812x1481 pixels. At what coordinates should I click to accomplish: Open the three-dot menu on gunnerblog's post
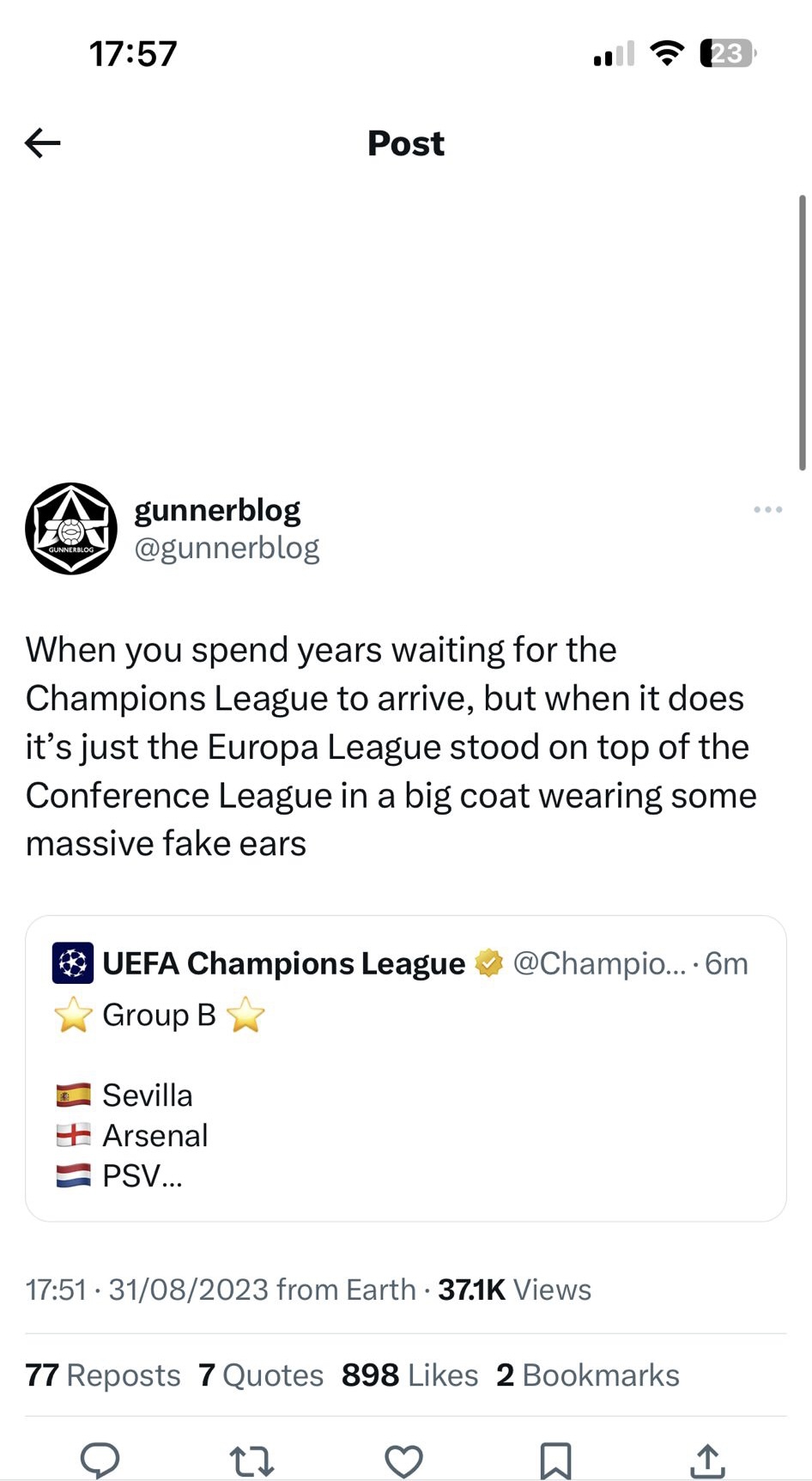click(x=767, y=510)
